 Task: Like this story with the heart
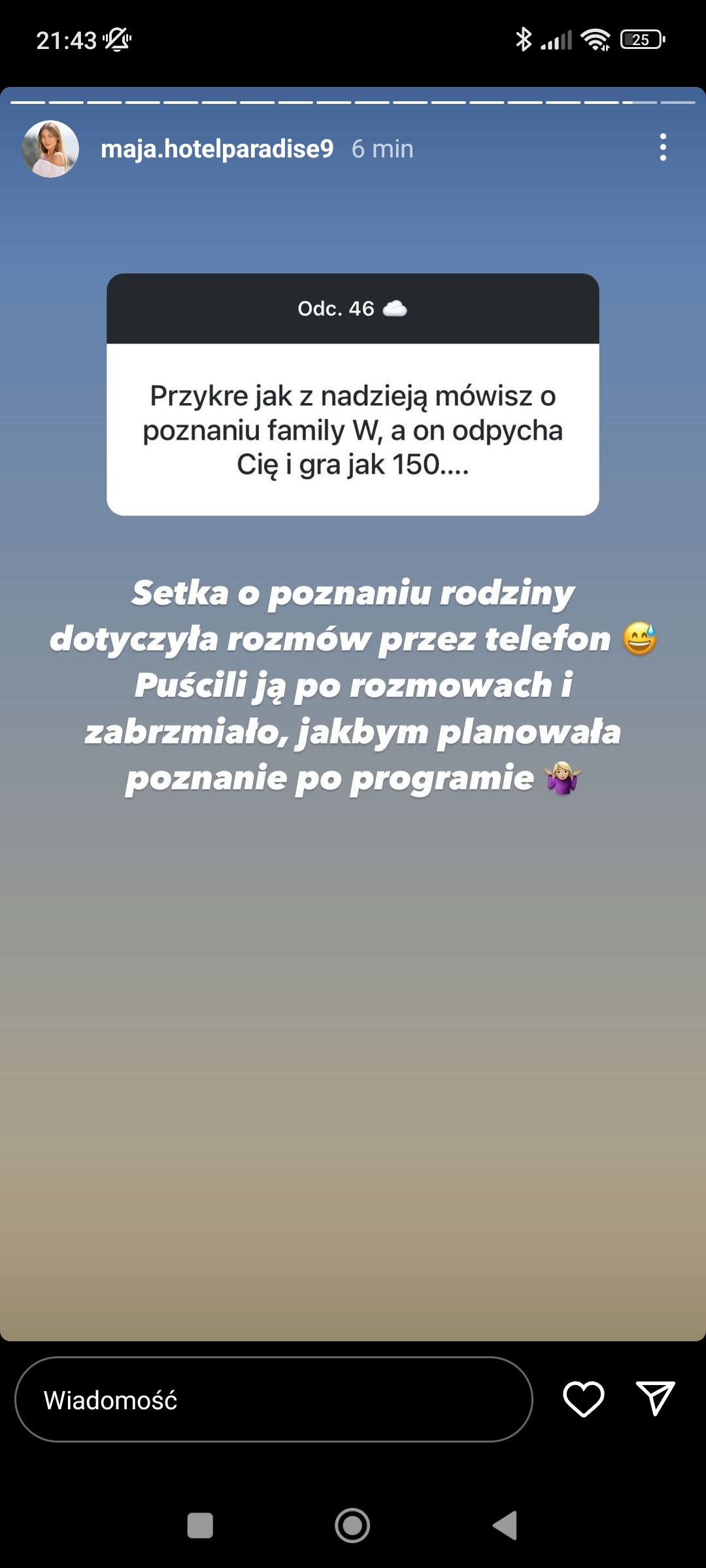coord(583,1399)
